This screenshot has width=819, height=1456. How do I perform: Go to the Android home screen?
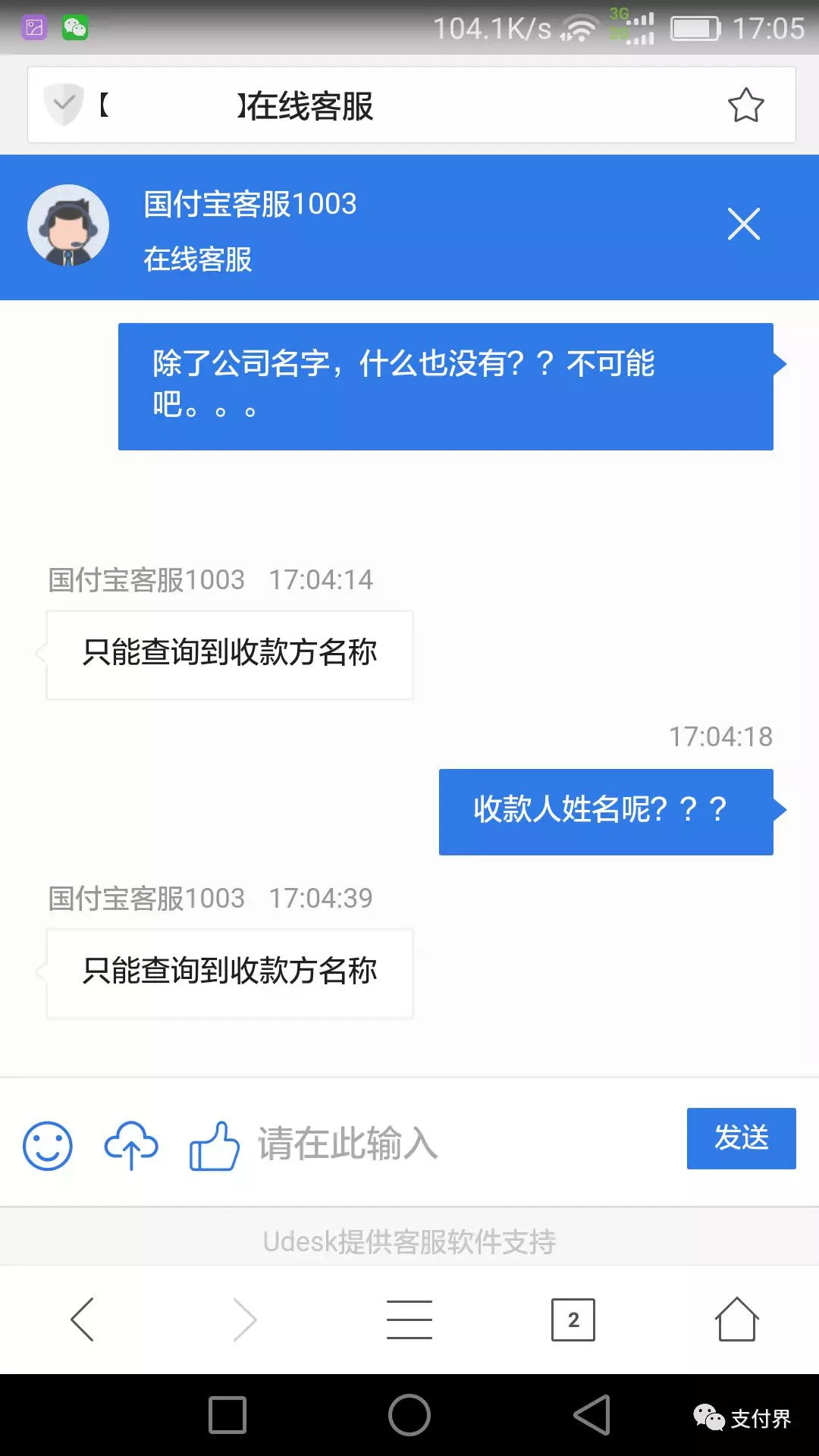click(409, 1415)
